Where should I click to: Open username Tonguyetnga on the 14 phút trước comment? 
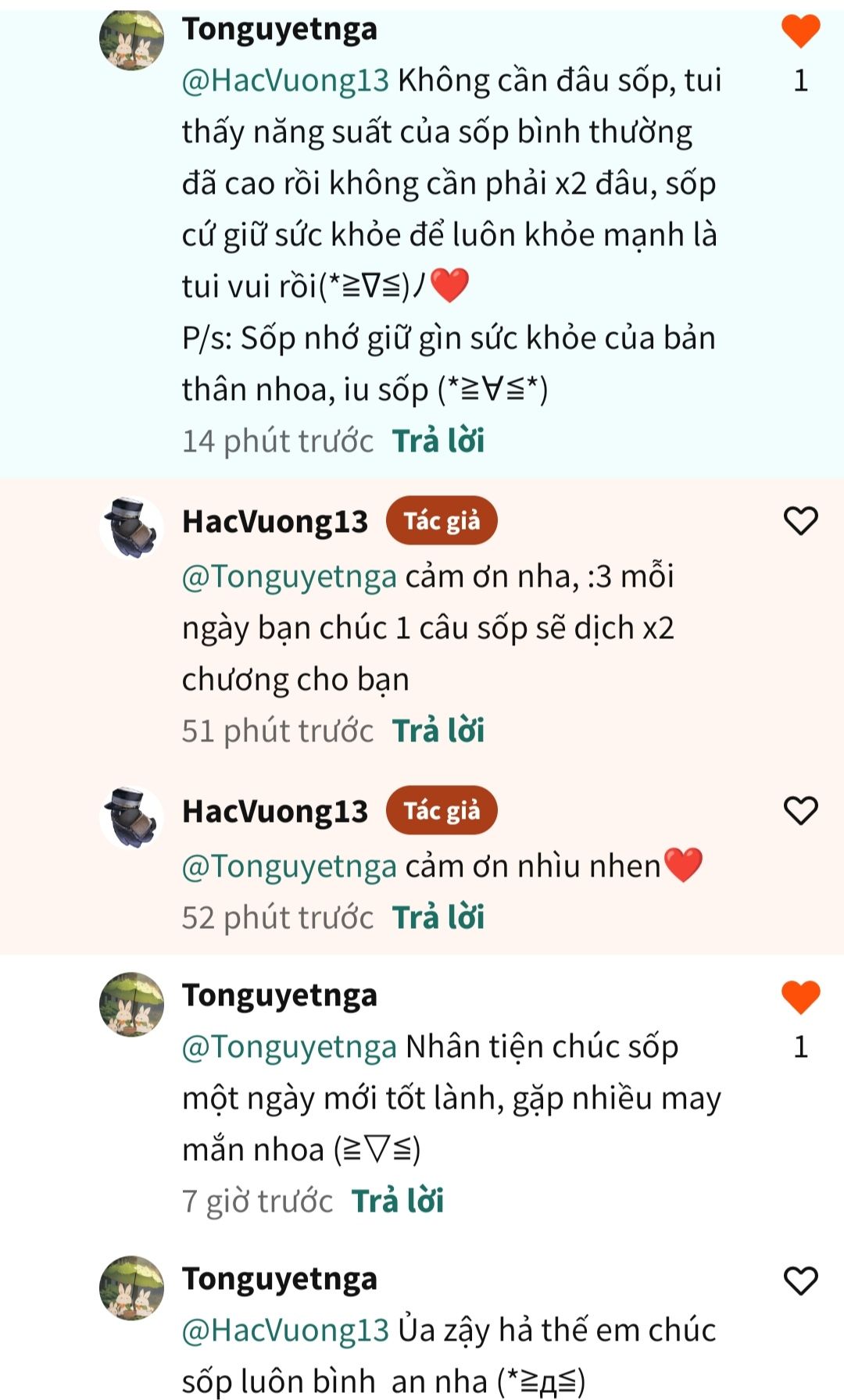(279, 30)
